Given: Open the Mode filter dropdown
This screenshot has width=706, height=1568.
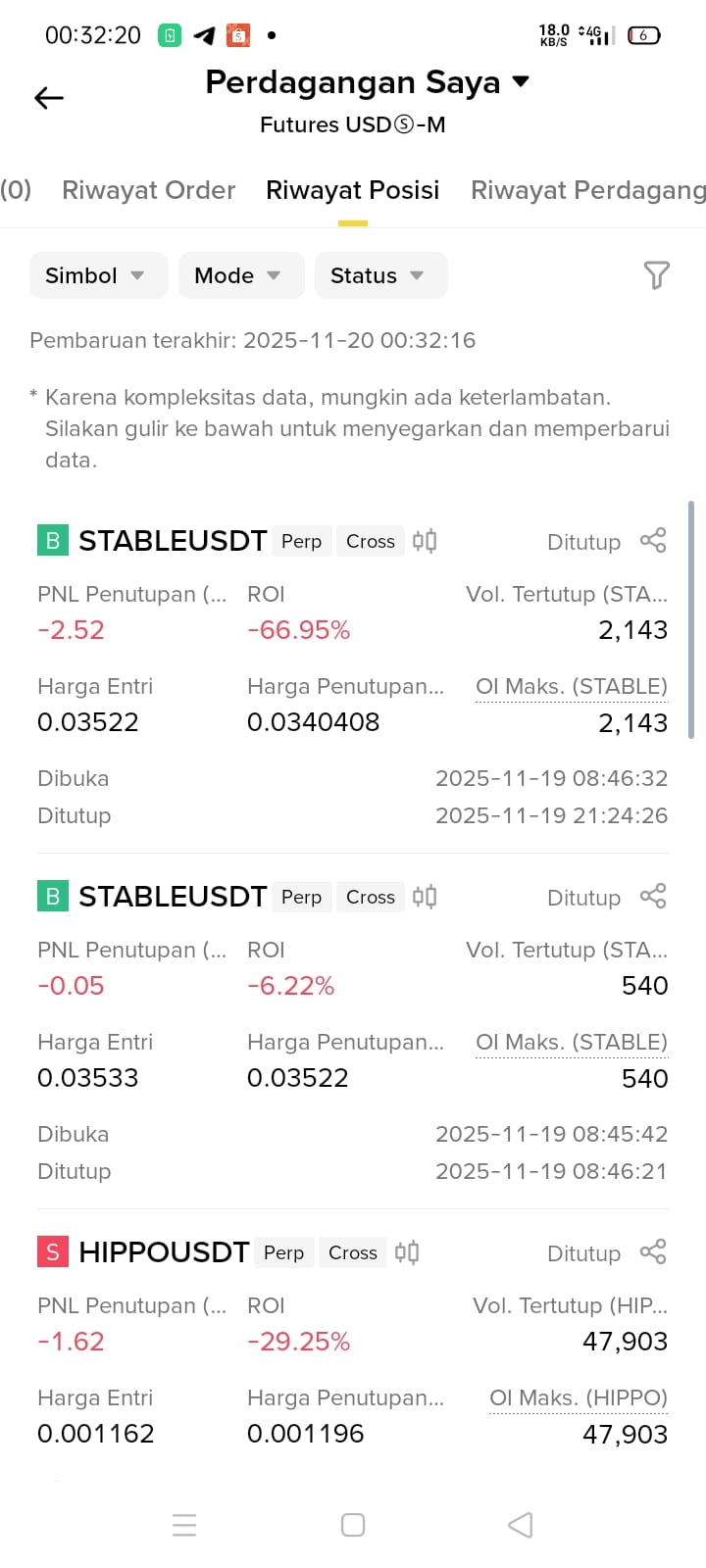Looking at the screenshot, I should click(x=241, y=275).
